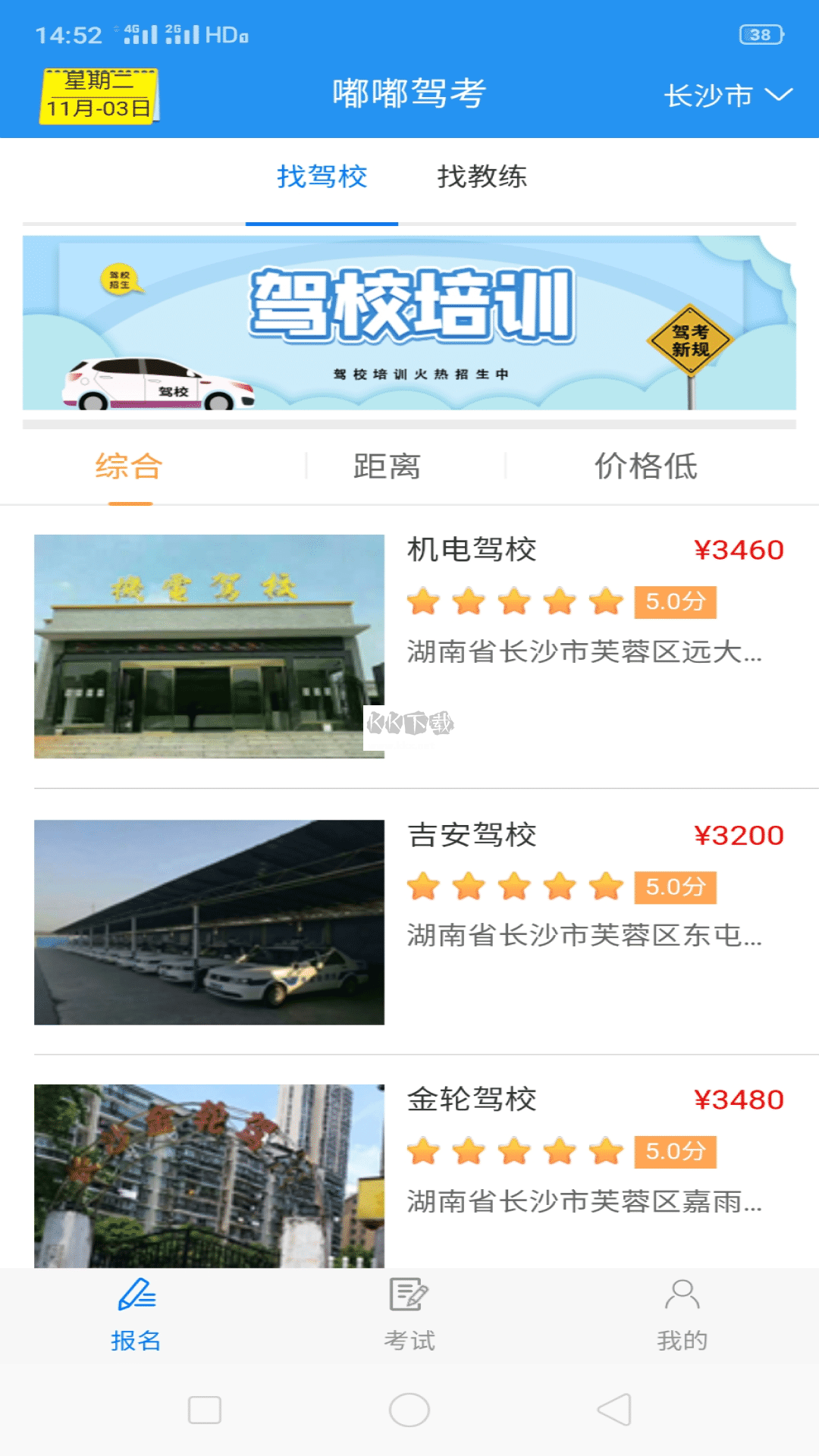Switch to the 找教练 tab
Image resolution: width=819 pixels, height=1456 pixels.
pos(482,177)
